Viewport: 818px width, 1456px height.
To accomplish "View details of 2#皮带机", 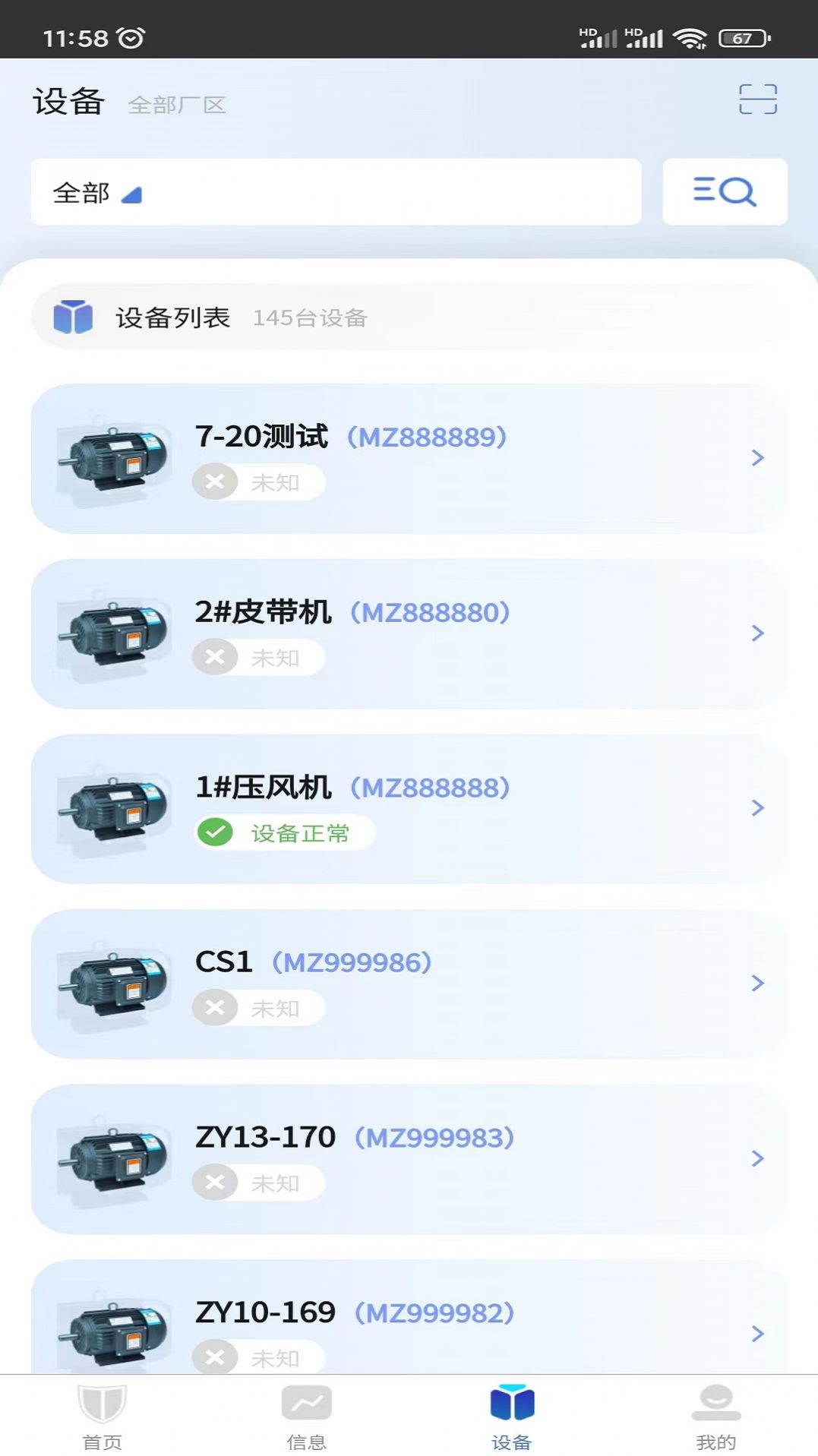I will pyautogui.click(x=409, y=633).
